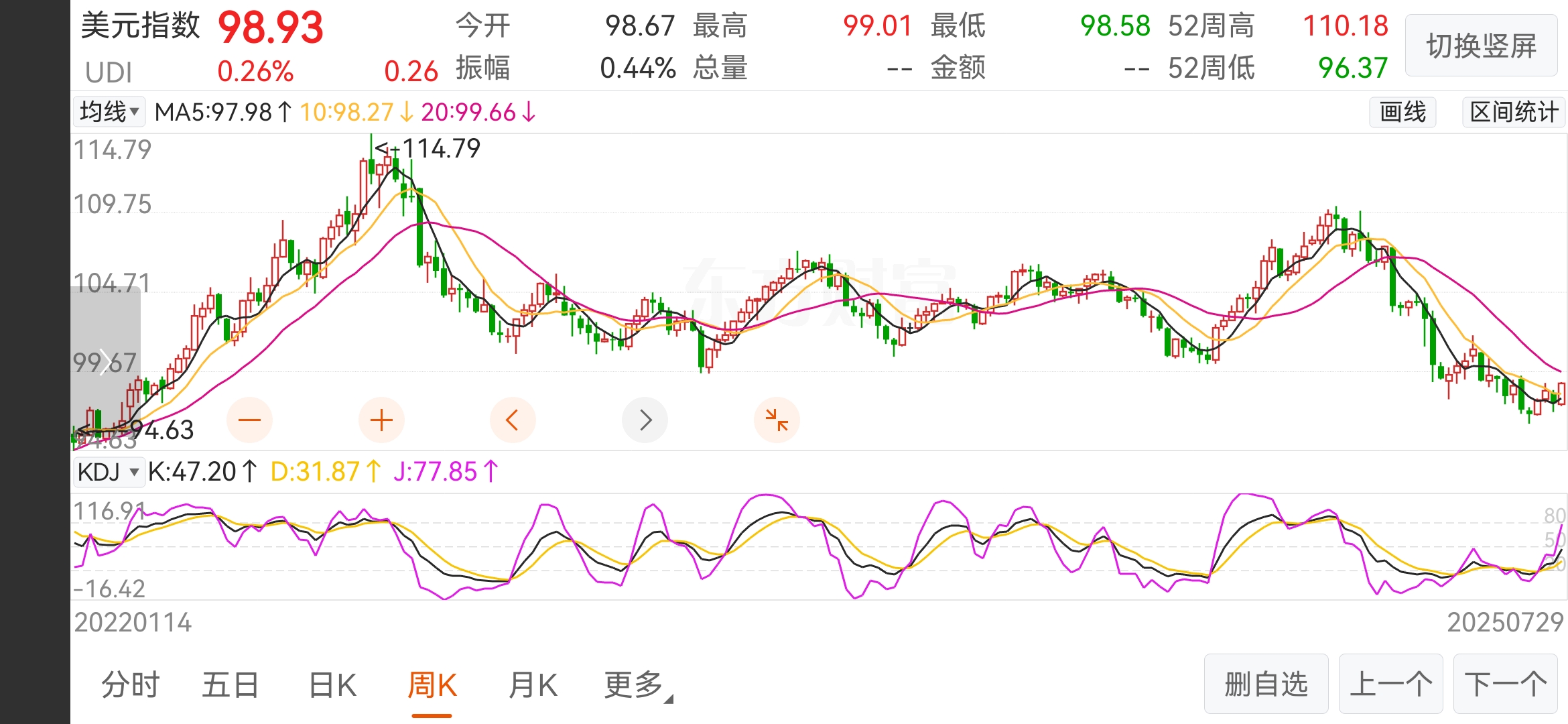Expand the gray side panel chevron

tap(105, 362)
